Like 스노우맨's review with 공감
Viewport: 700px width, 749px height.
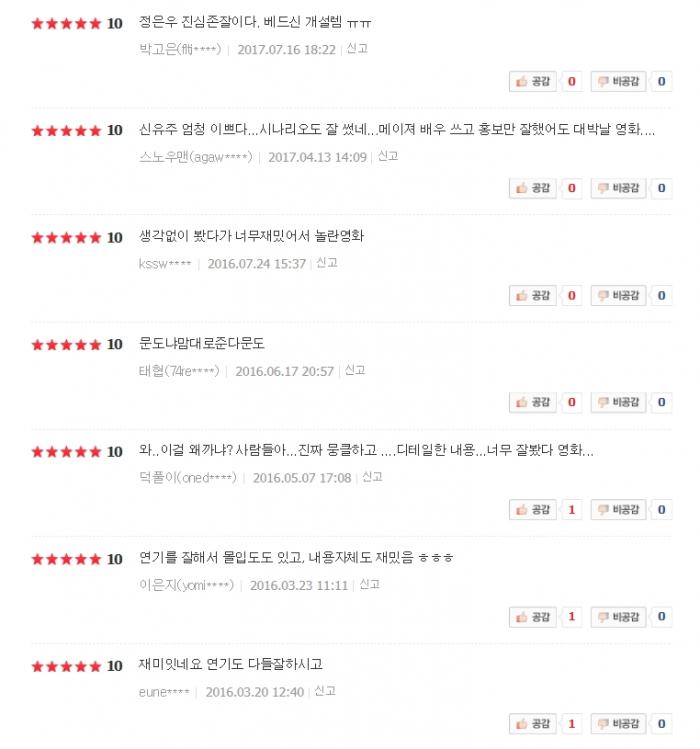[532, 189]
